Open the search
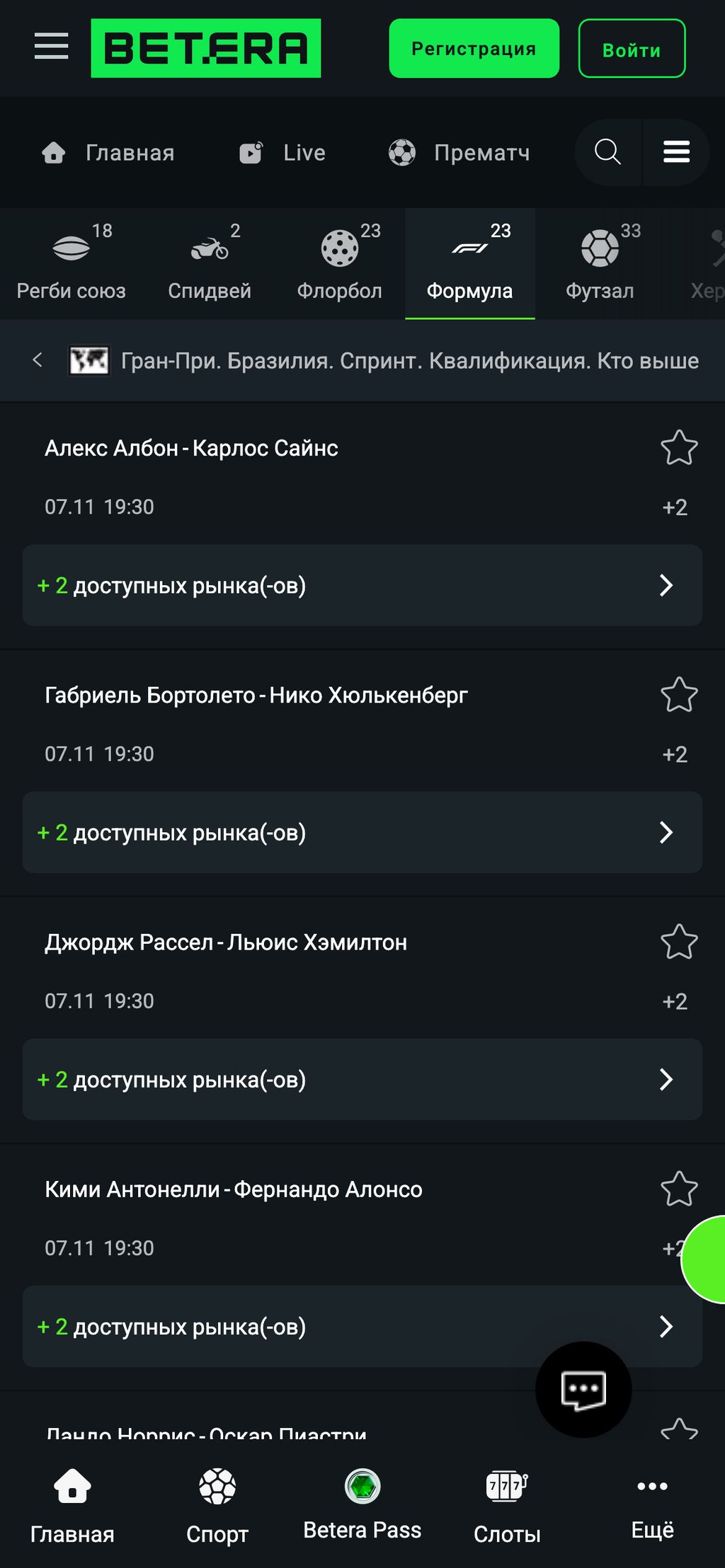725x1568 pixels. (x=607, y=152)
